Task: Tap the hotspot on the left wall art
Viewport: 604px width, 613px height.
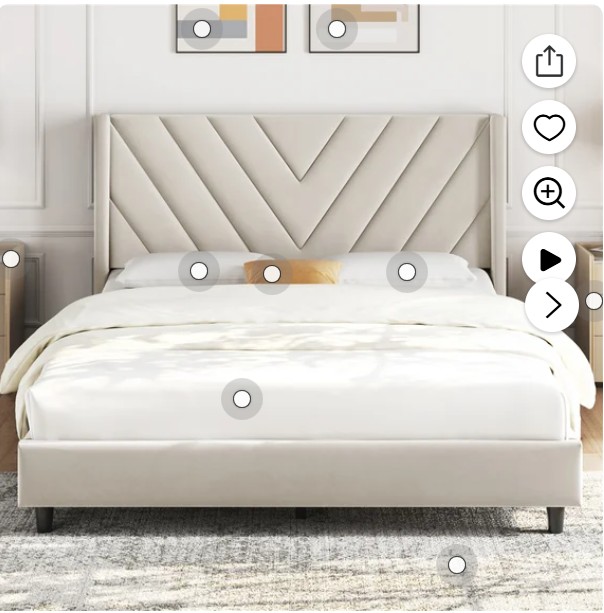Action: pos(202,29)
